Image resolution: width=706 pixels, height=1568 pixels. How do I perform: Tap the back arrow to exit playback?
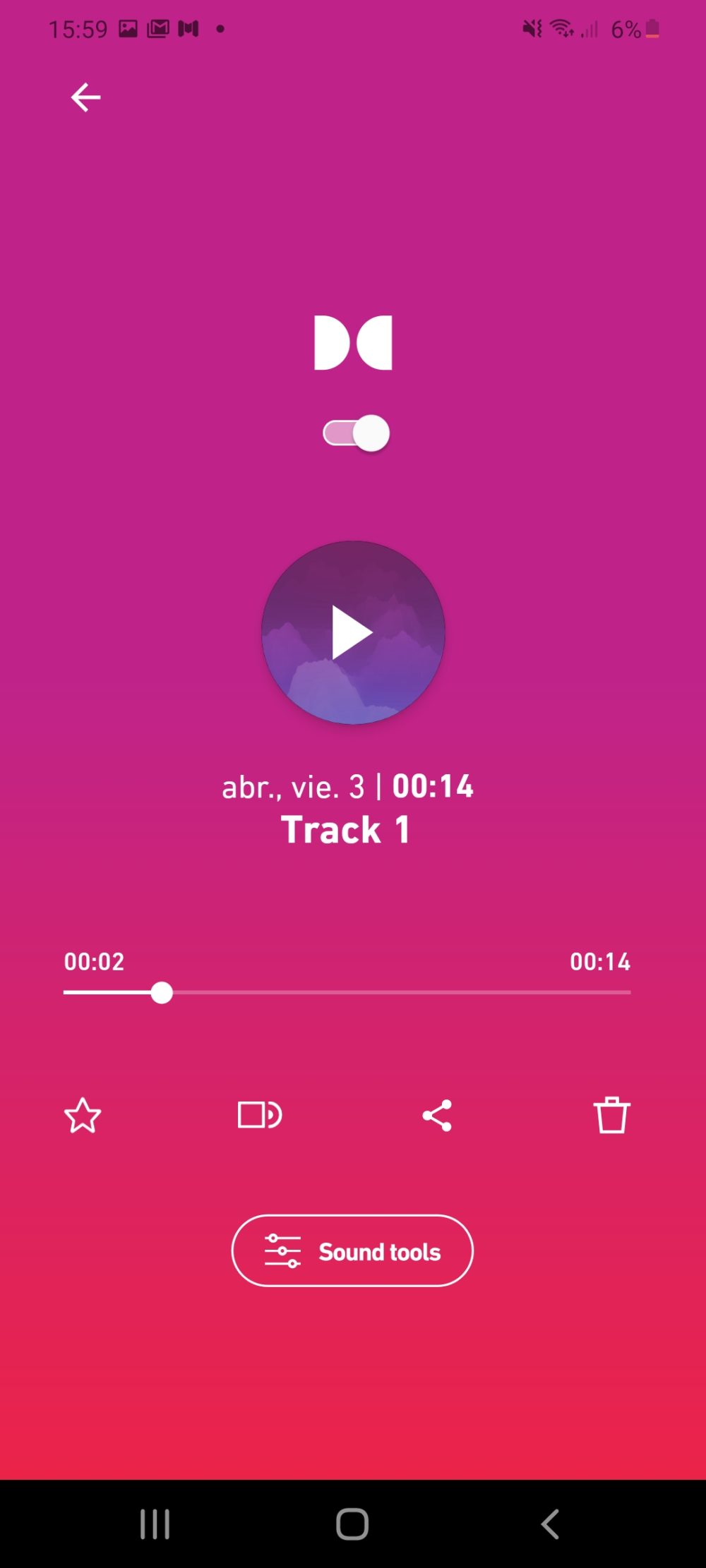pos(85,97)
